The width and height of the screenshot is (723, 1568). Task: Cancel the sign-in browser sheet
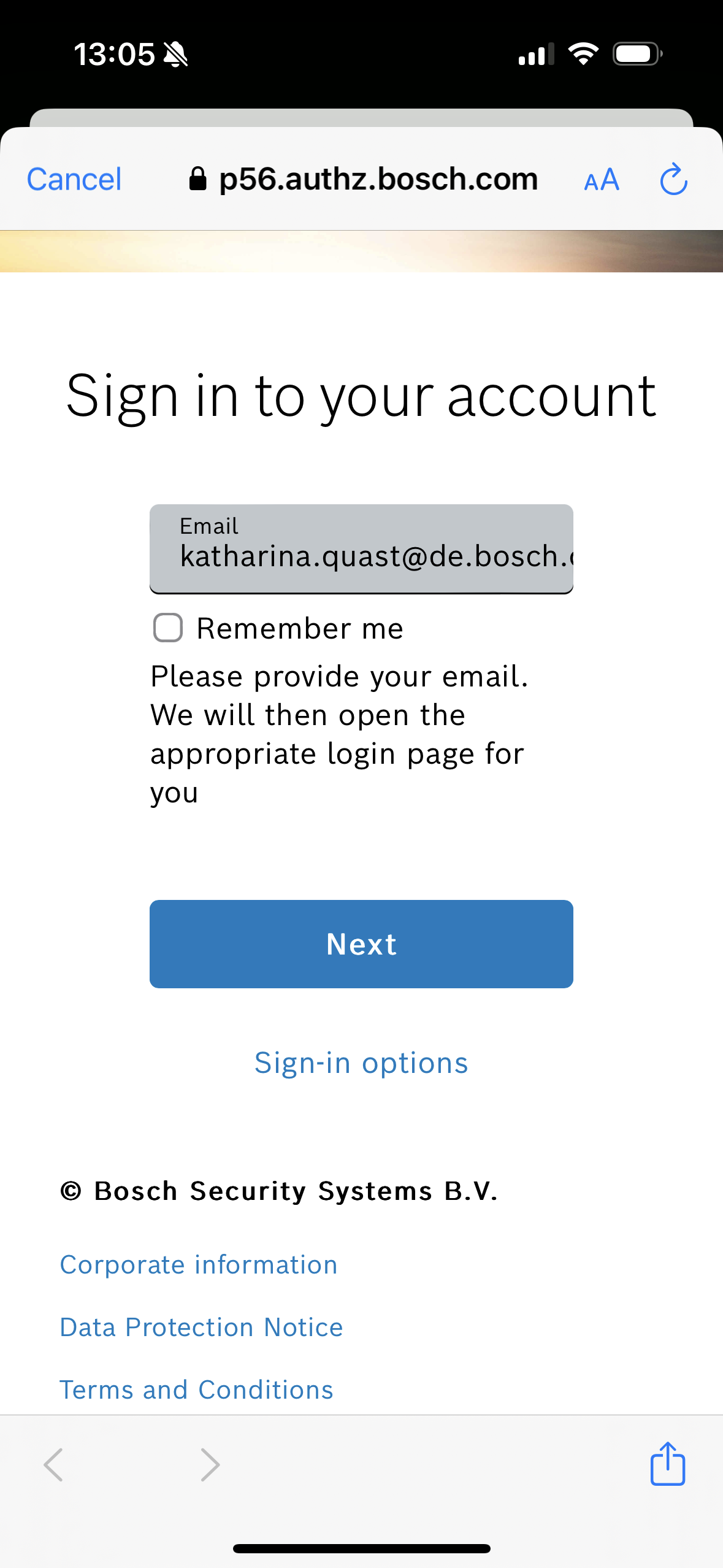74,180
